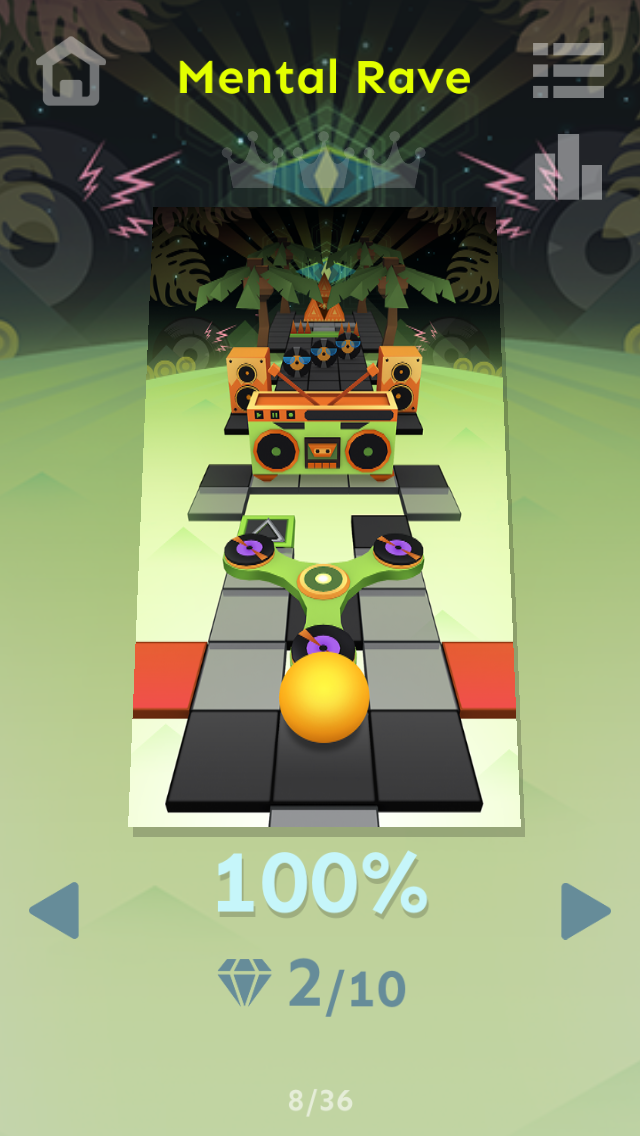Go to the next level arrow
Viewport: 640px width, 1136px height.
[585, 910]
